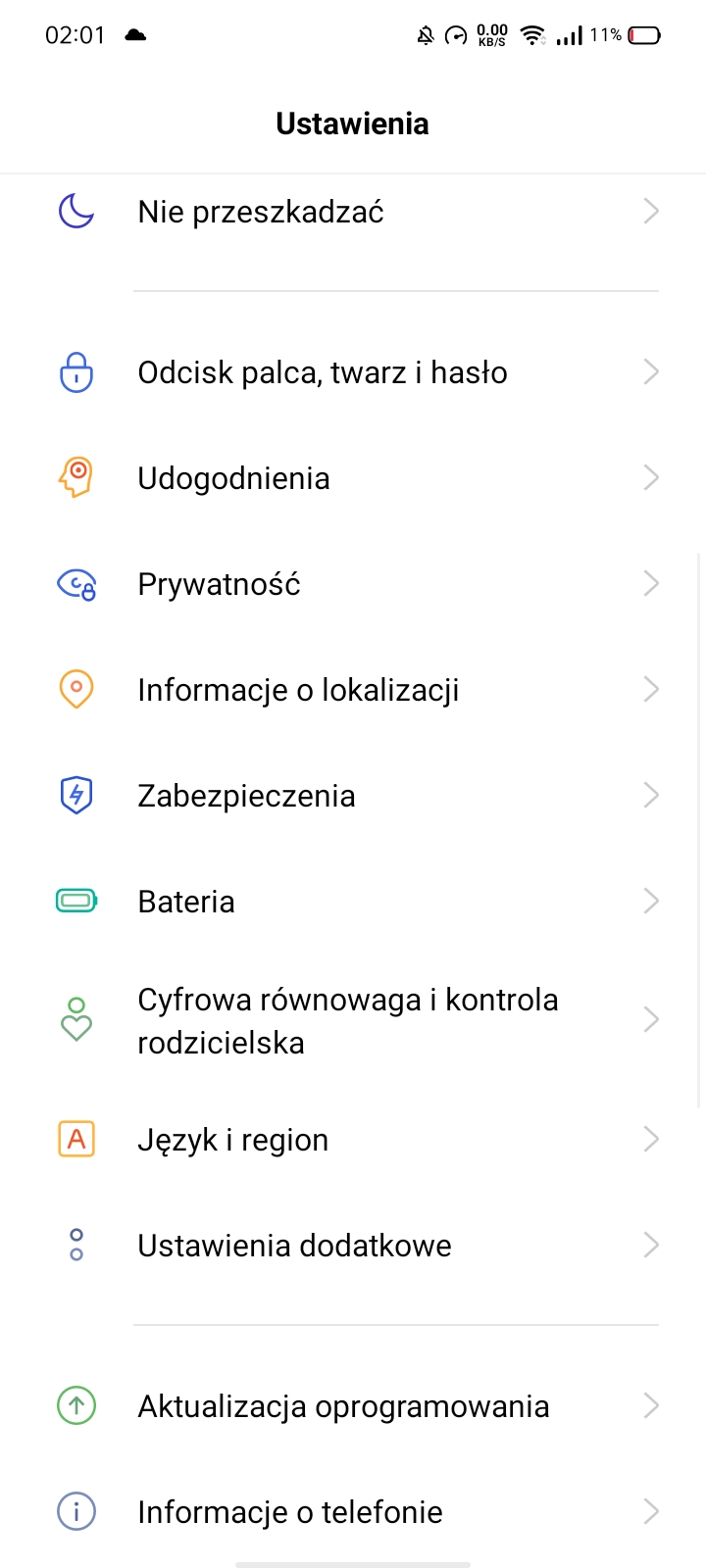The width and height of the screenshot is (706, 1568).
Task: Go to Język i region
Action: (353, 1140)
